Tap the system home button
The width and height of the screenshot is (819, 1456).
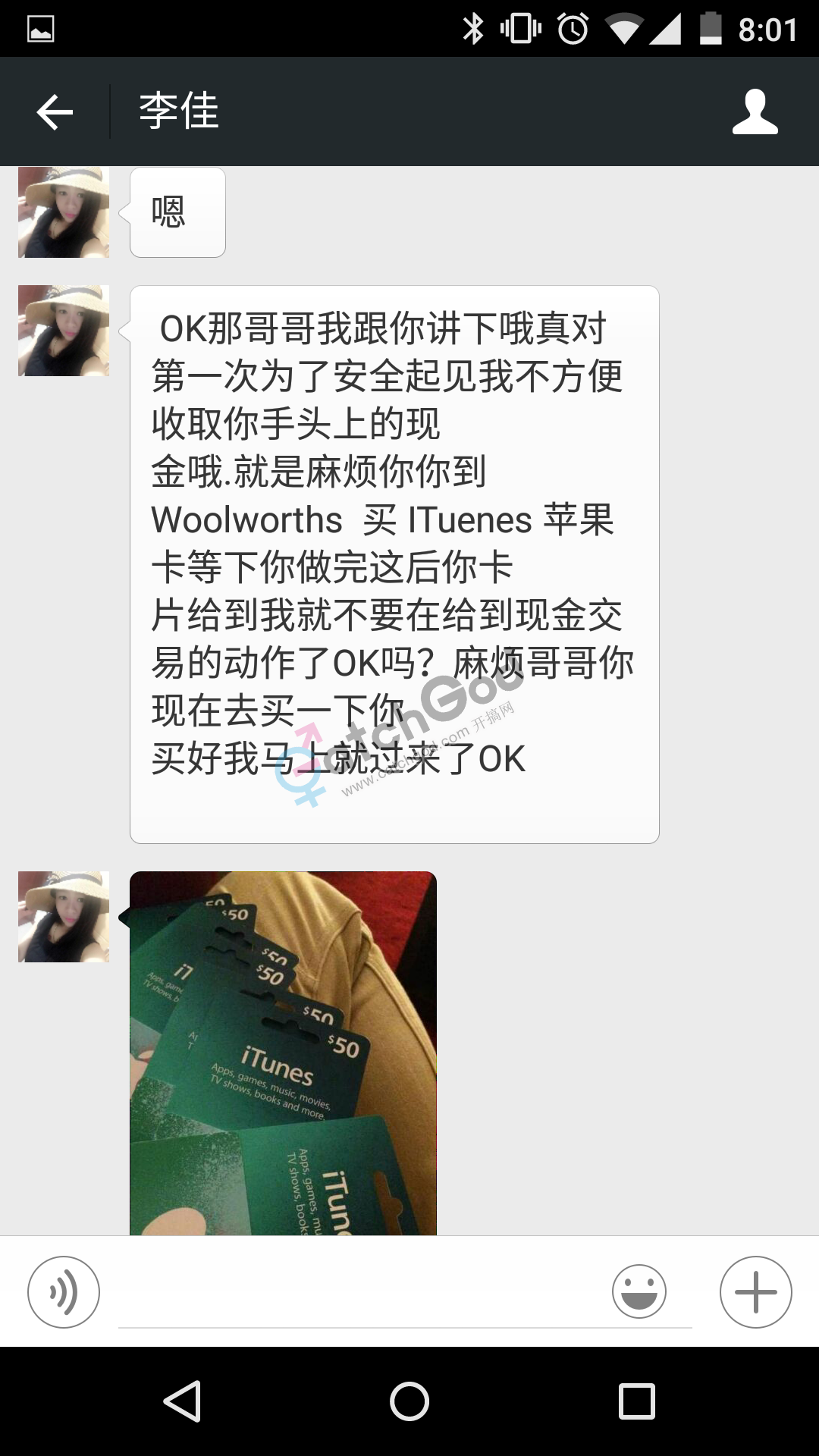409,1401
